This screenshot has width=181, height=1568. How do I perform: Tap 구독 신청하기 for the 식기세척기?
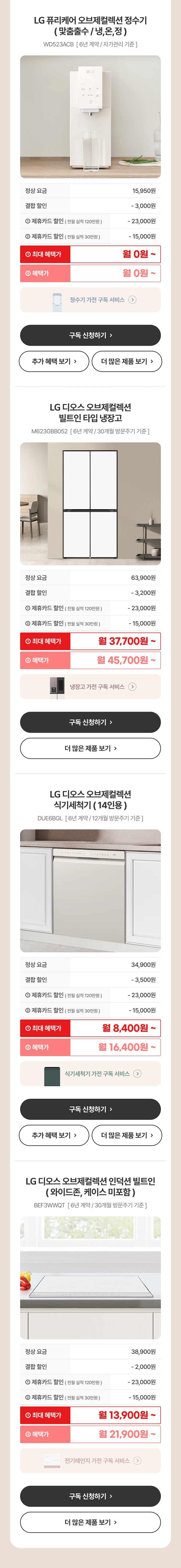tap(90, 1109)
